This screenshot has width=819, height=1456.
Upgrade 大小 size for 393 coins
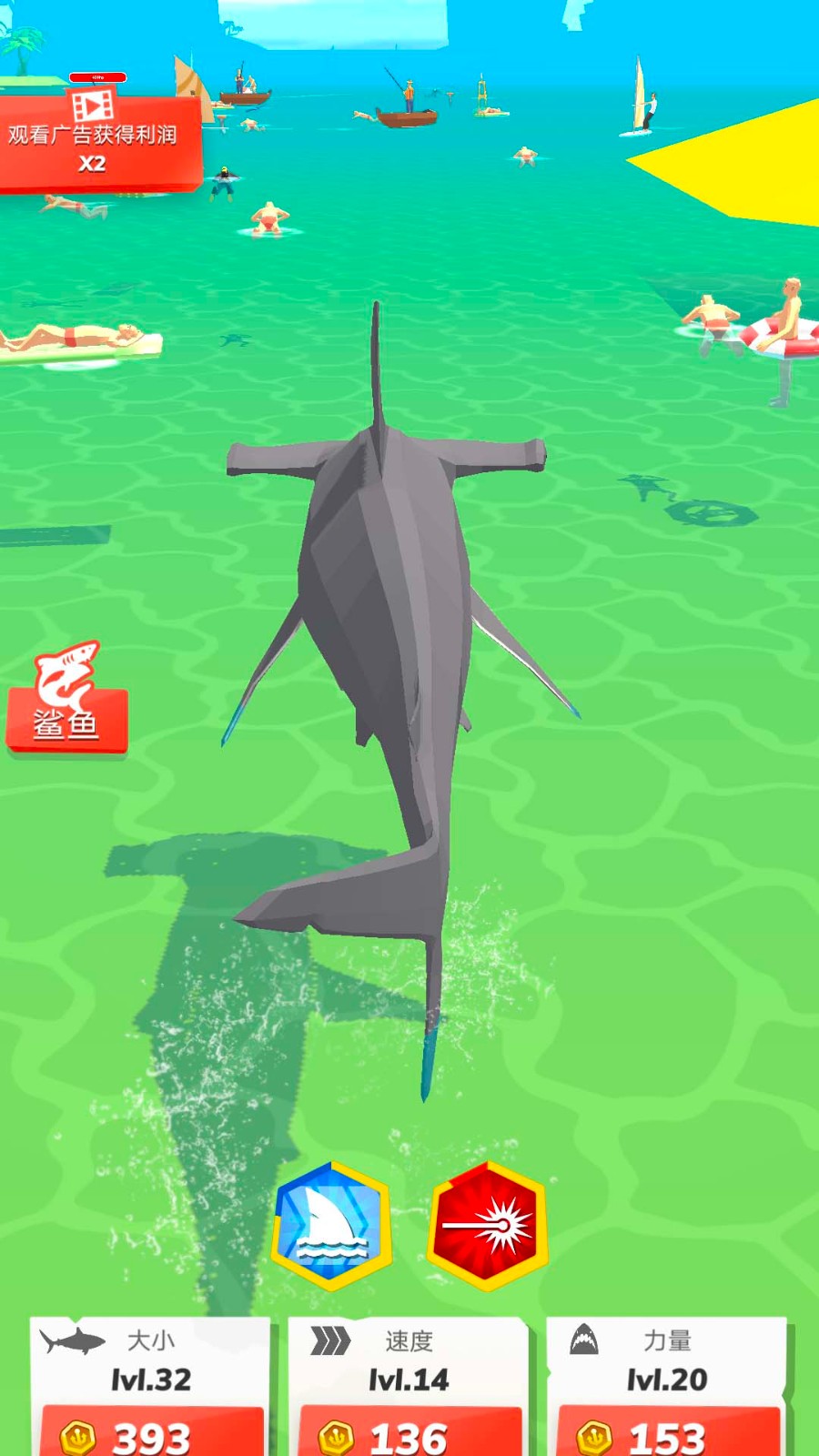tap(152, 1431)
